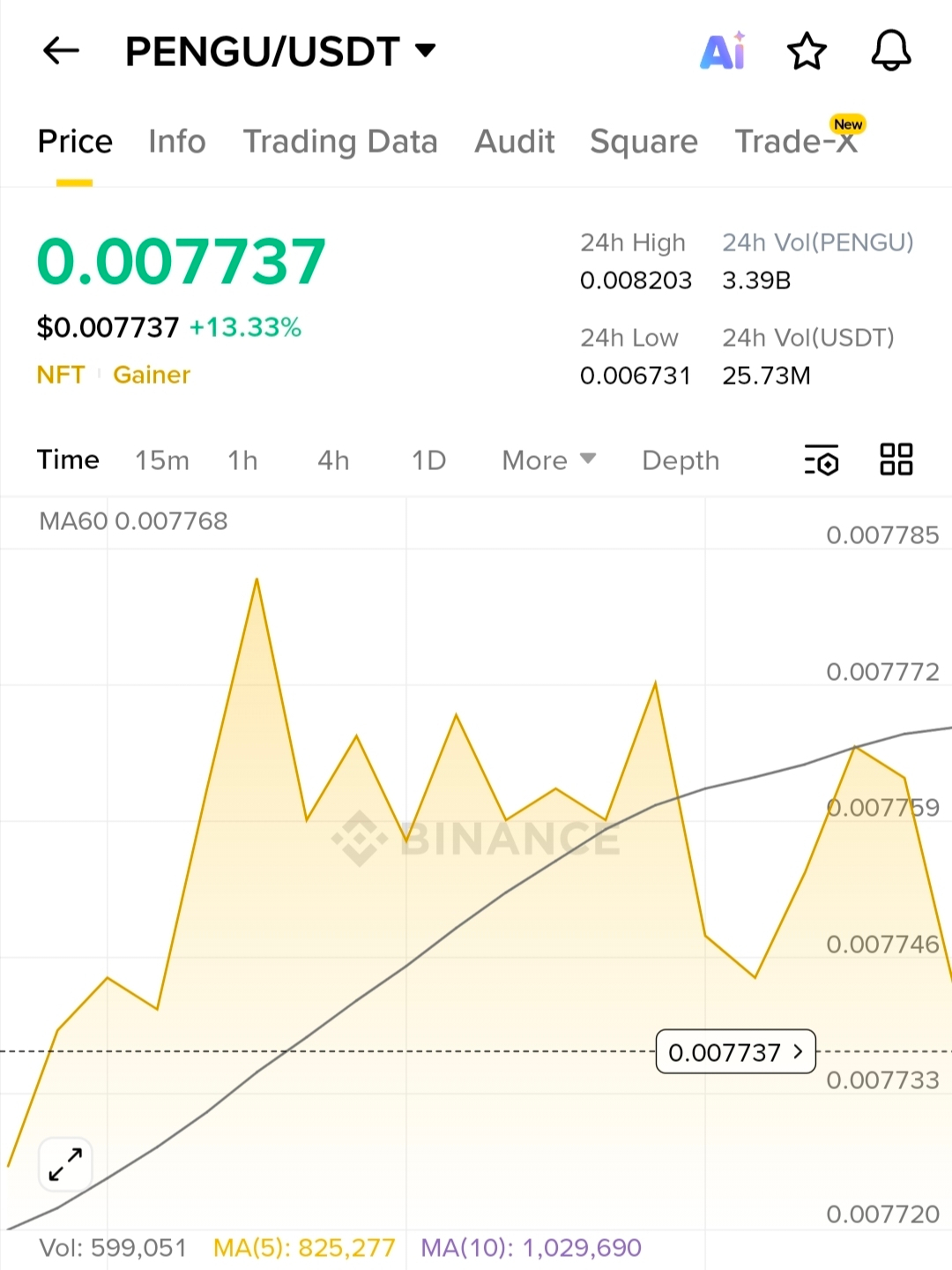Tap the Gainer tag
The image size is (952, 1270).
point(152,375)
